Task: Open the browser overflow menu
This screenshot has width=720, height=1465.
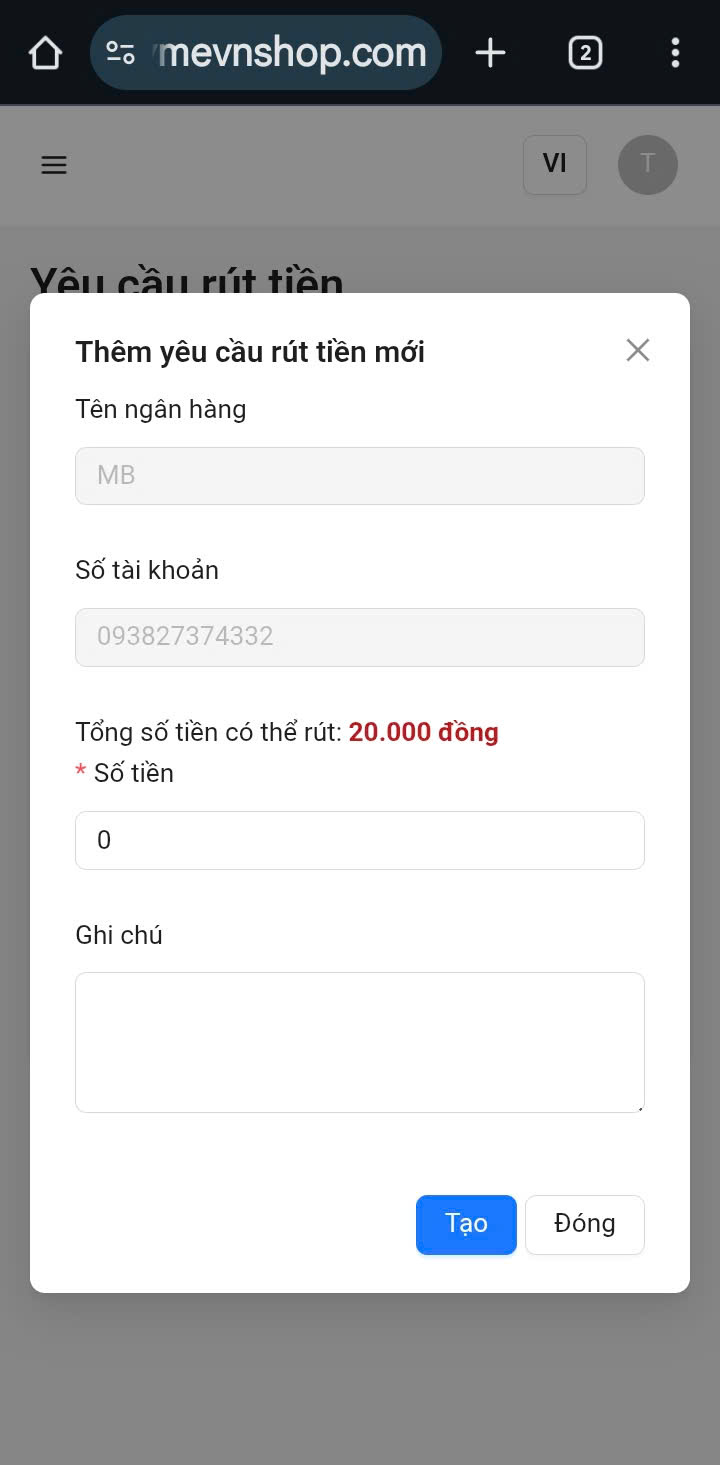Action: [x=675, y=53]
